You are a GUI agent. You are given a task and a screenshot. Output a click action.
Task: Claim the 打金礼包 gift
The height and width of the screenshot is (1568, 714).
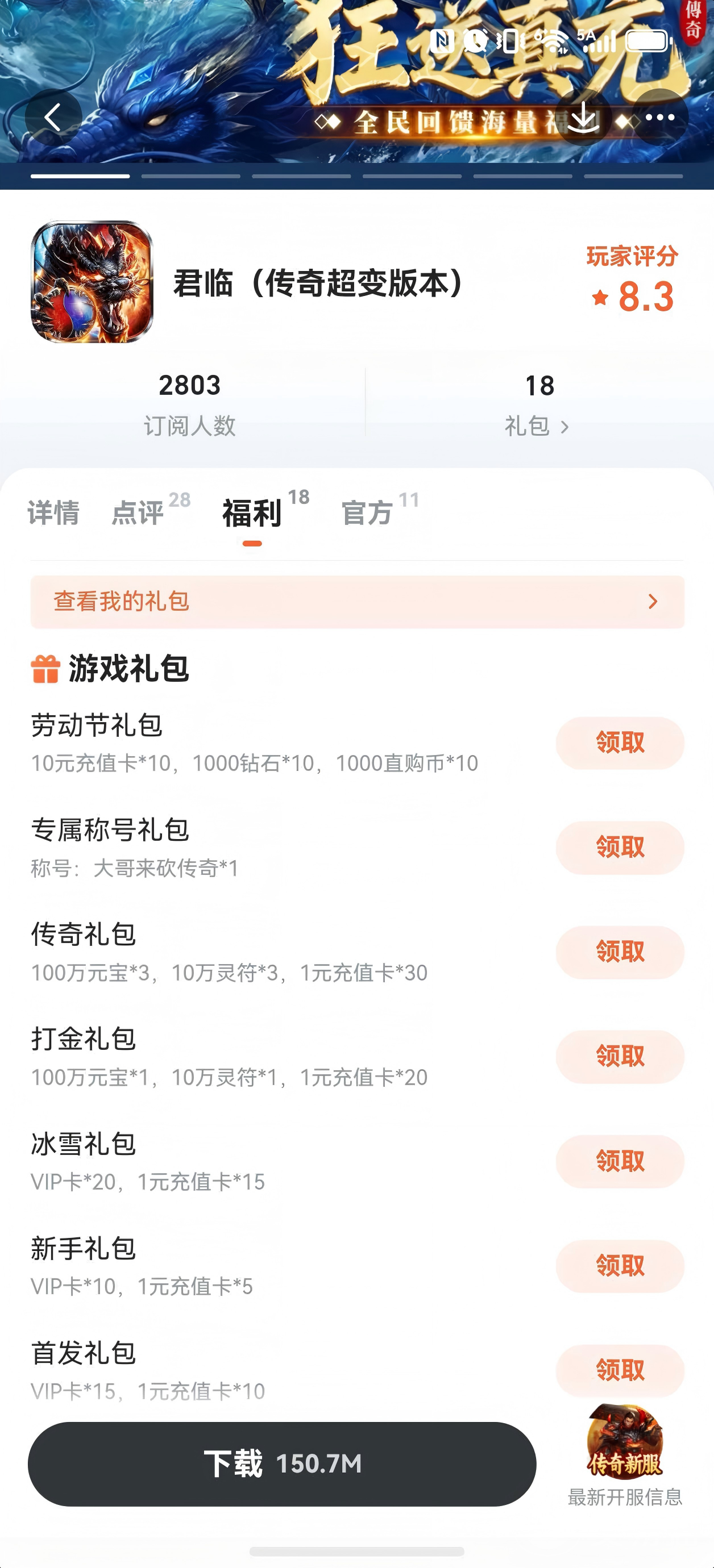620,1057
